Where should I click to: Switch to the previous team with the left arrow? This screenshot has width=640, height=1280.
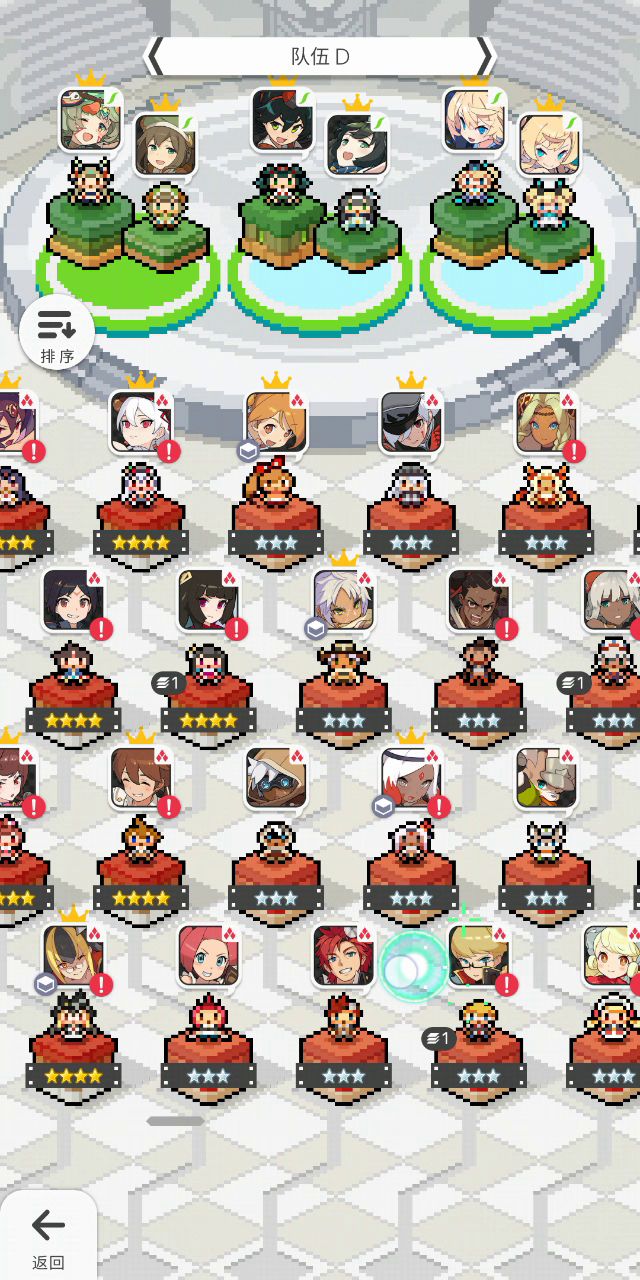[x=155, y=56]
